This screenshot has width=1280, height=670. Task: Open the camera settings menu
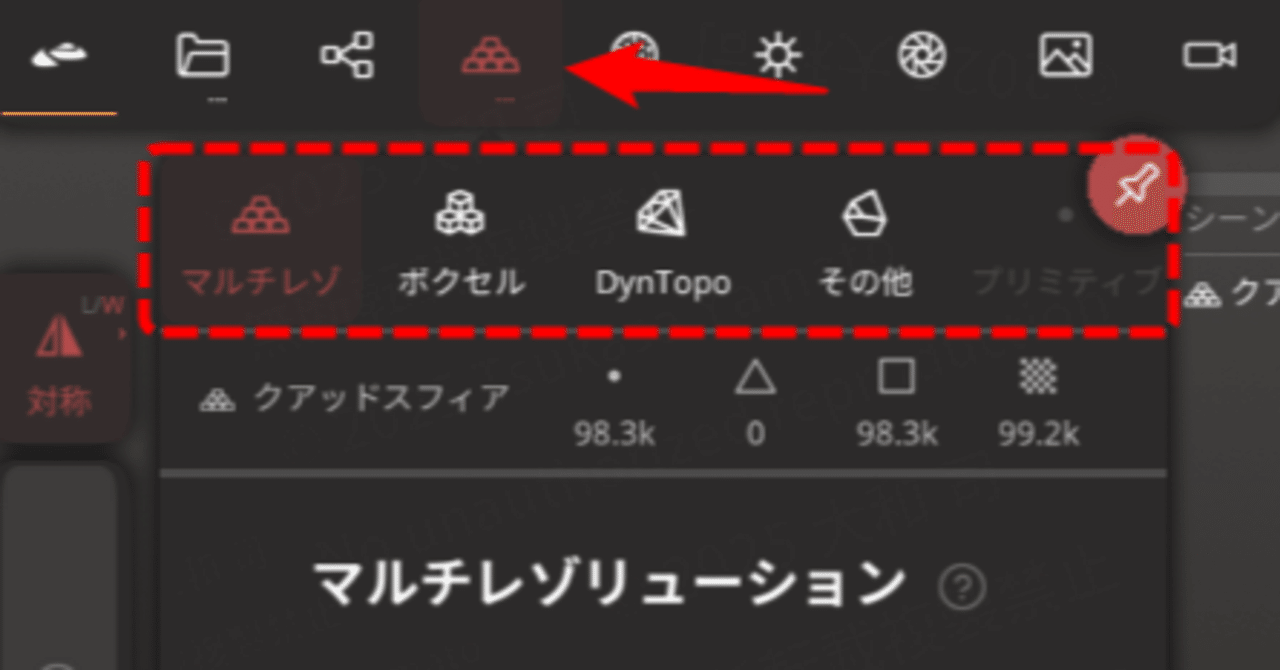[1209, 55]
